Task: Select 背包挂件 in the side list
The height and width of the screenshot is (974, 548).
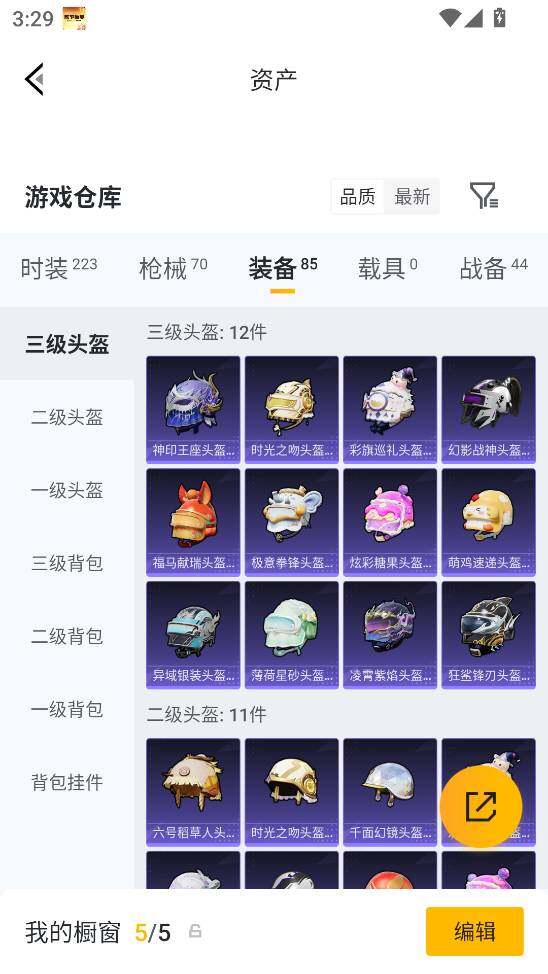Action: (67, 782)
